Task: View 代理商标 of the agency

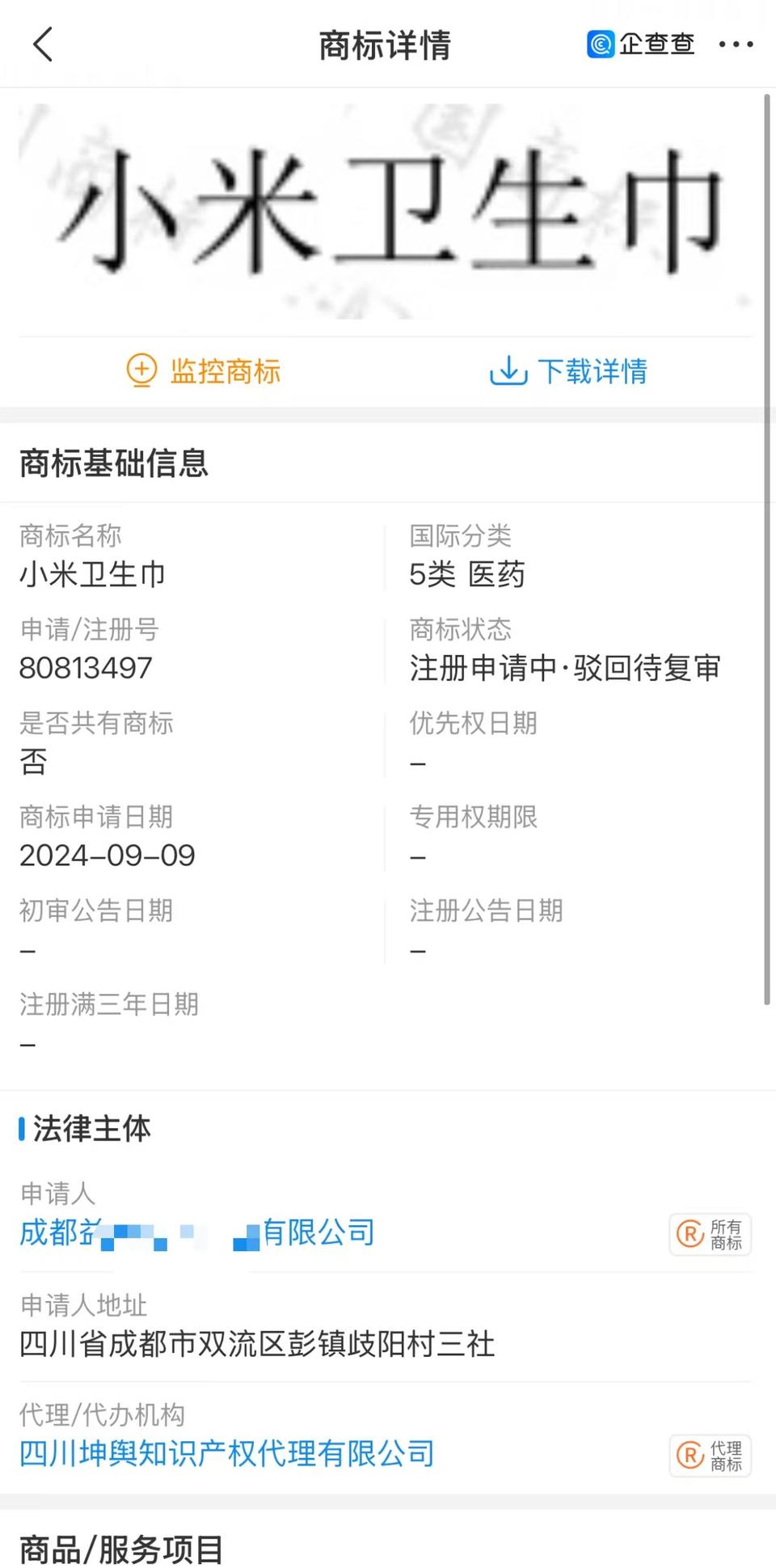Action: 710,1455
